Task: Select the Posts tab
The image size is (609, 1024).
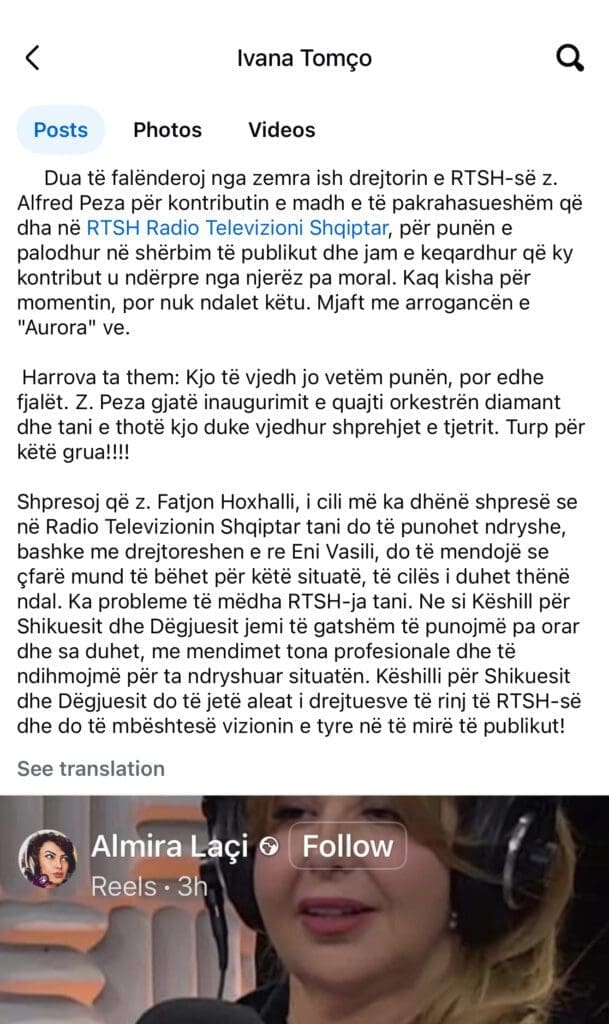Action: tap(61, 130)
